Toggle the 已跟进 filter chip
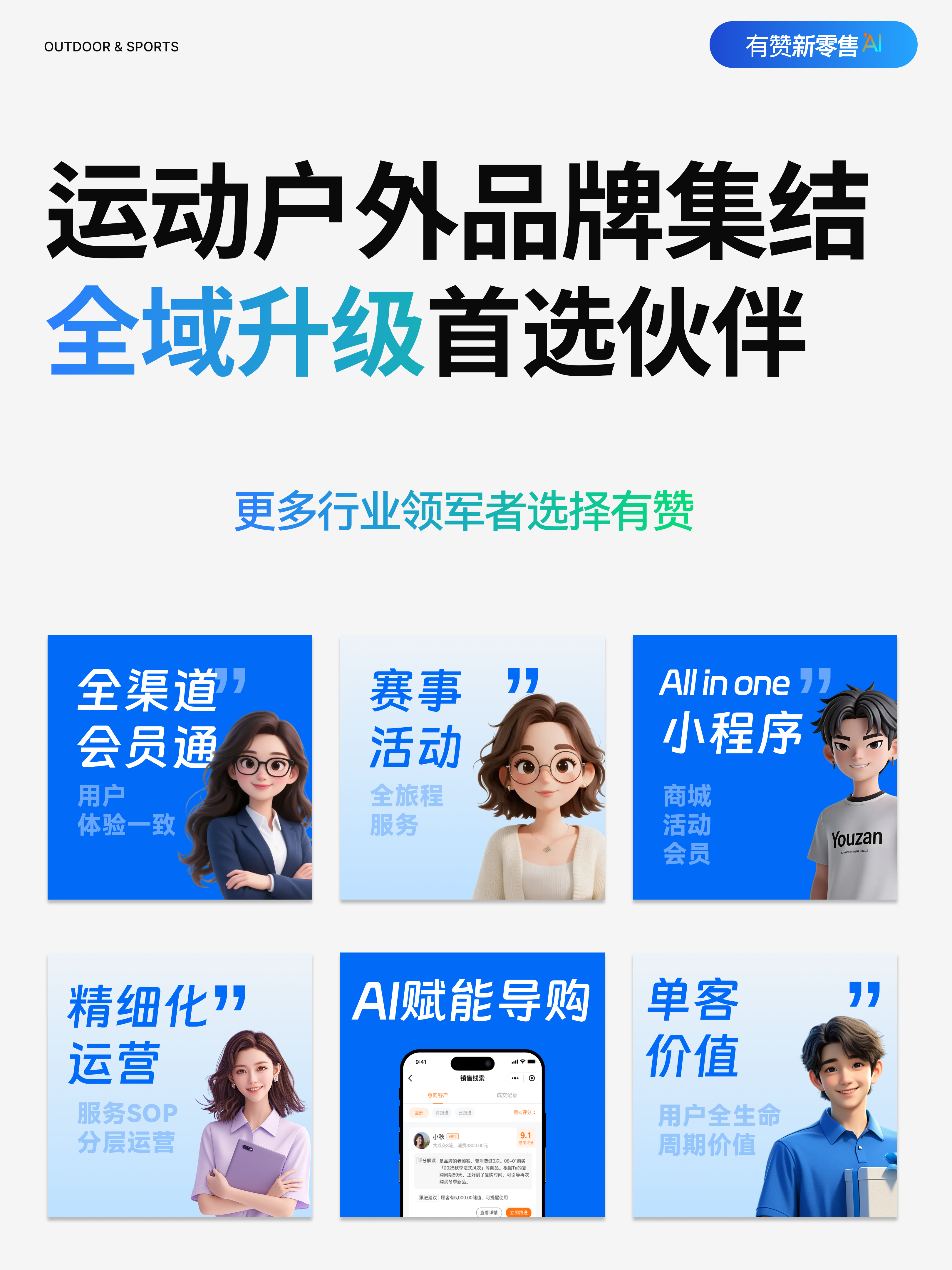This screenshot has width=952, height=1270. pos(465,1113)
